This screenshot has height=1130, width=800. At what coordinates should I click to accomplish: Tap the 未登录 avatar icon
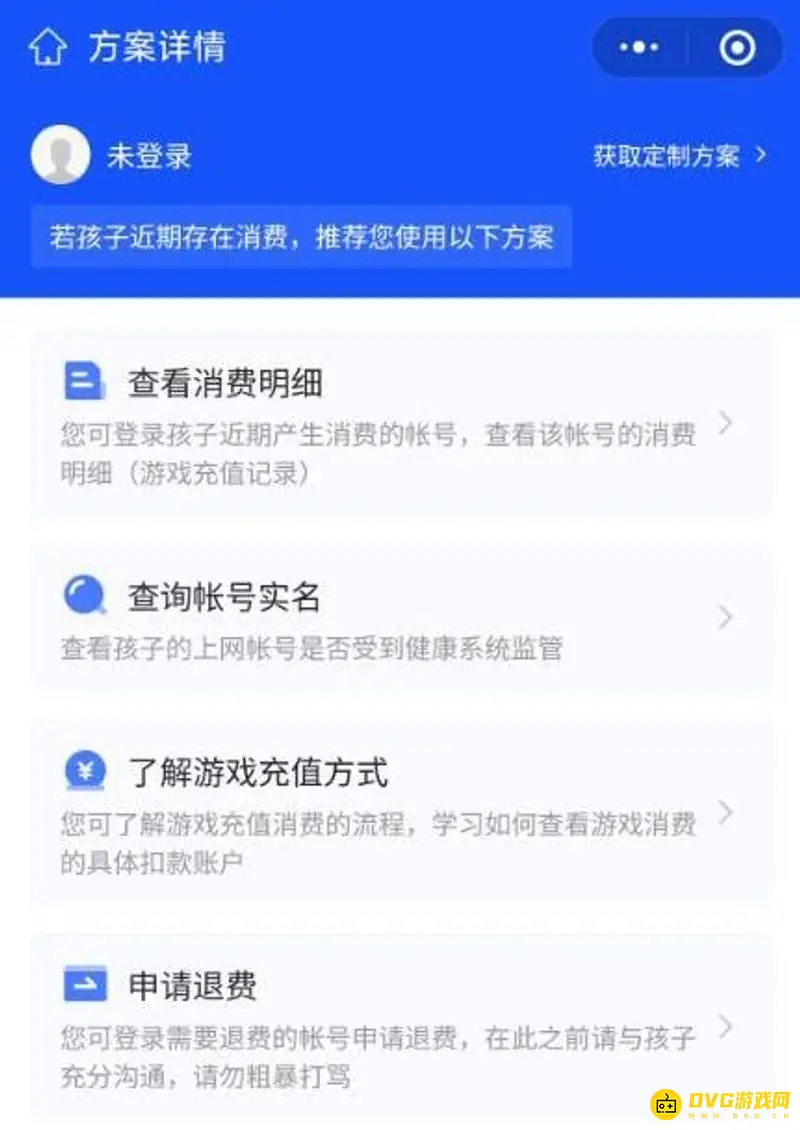61,154
